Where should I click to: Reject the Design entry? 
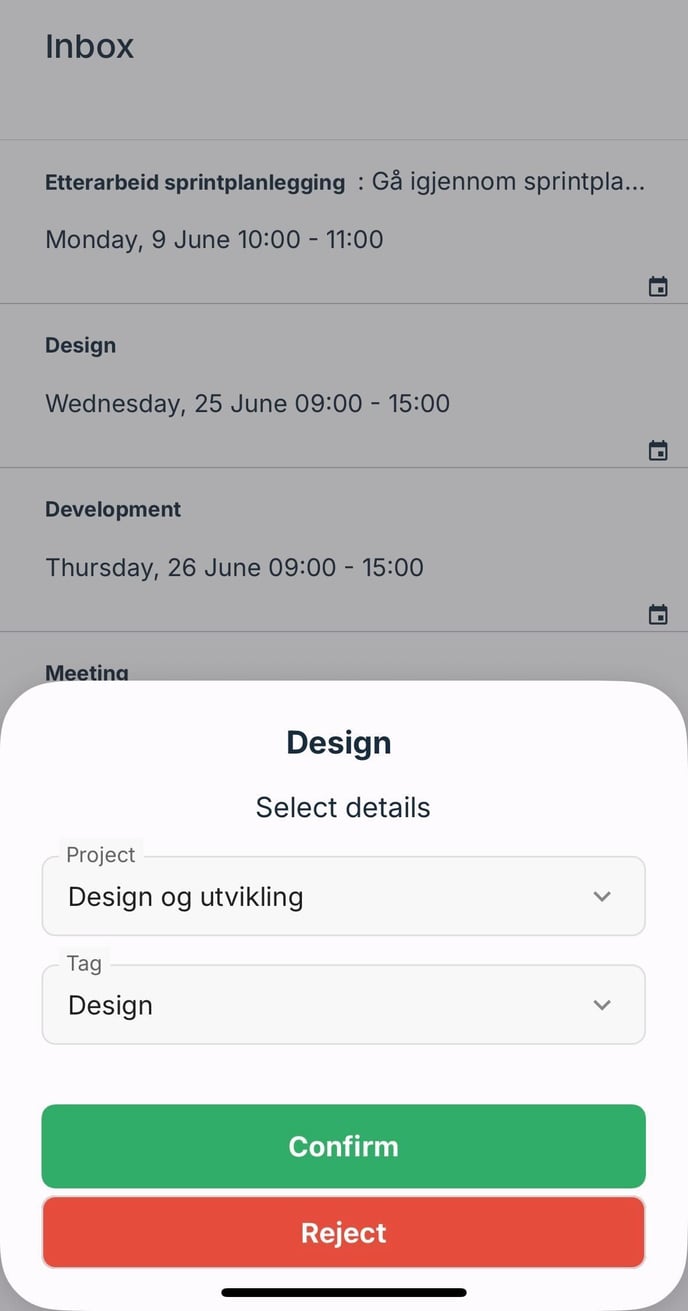343,1233
